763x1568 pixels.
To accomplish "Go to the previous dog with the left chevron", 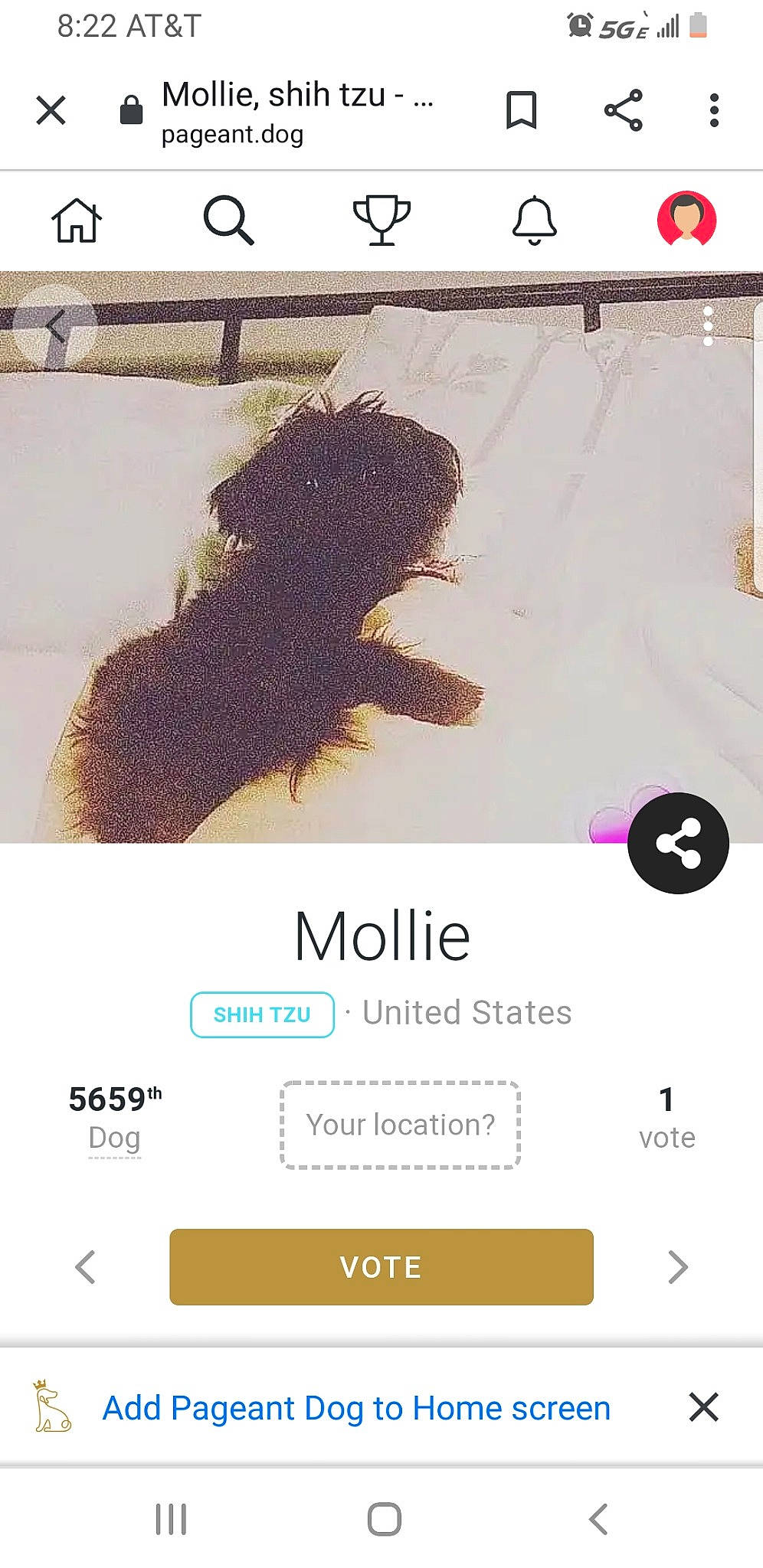I will click(86, 1267).
